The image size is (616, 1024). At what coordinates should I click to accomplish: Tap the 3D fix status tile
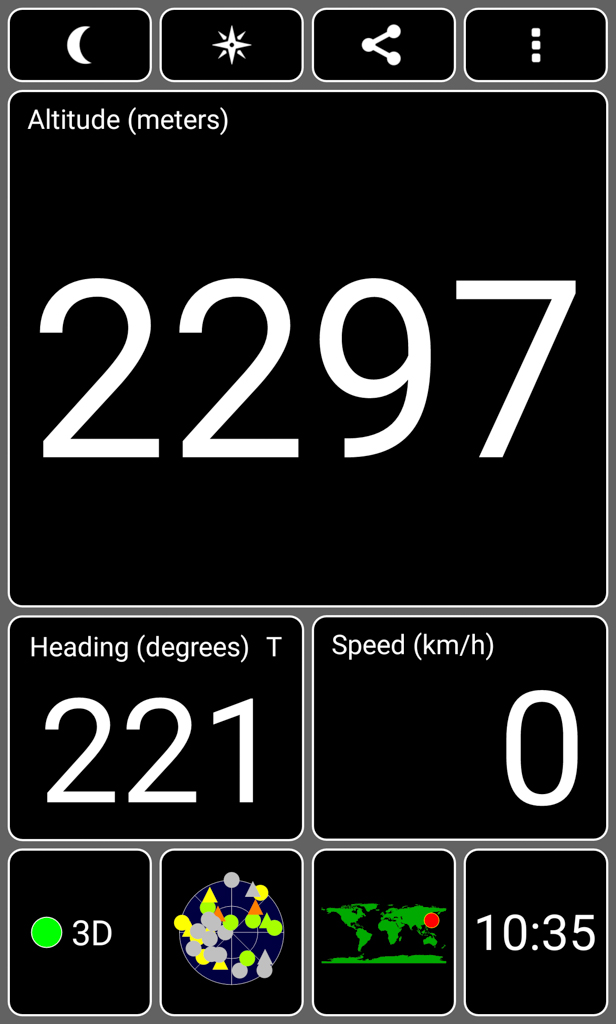pos(80,932)
